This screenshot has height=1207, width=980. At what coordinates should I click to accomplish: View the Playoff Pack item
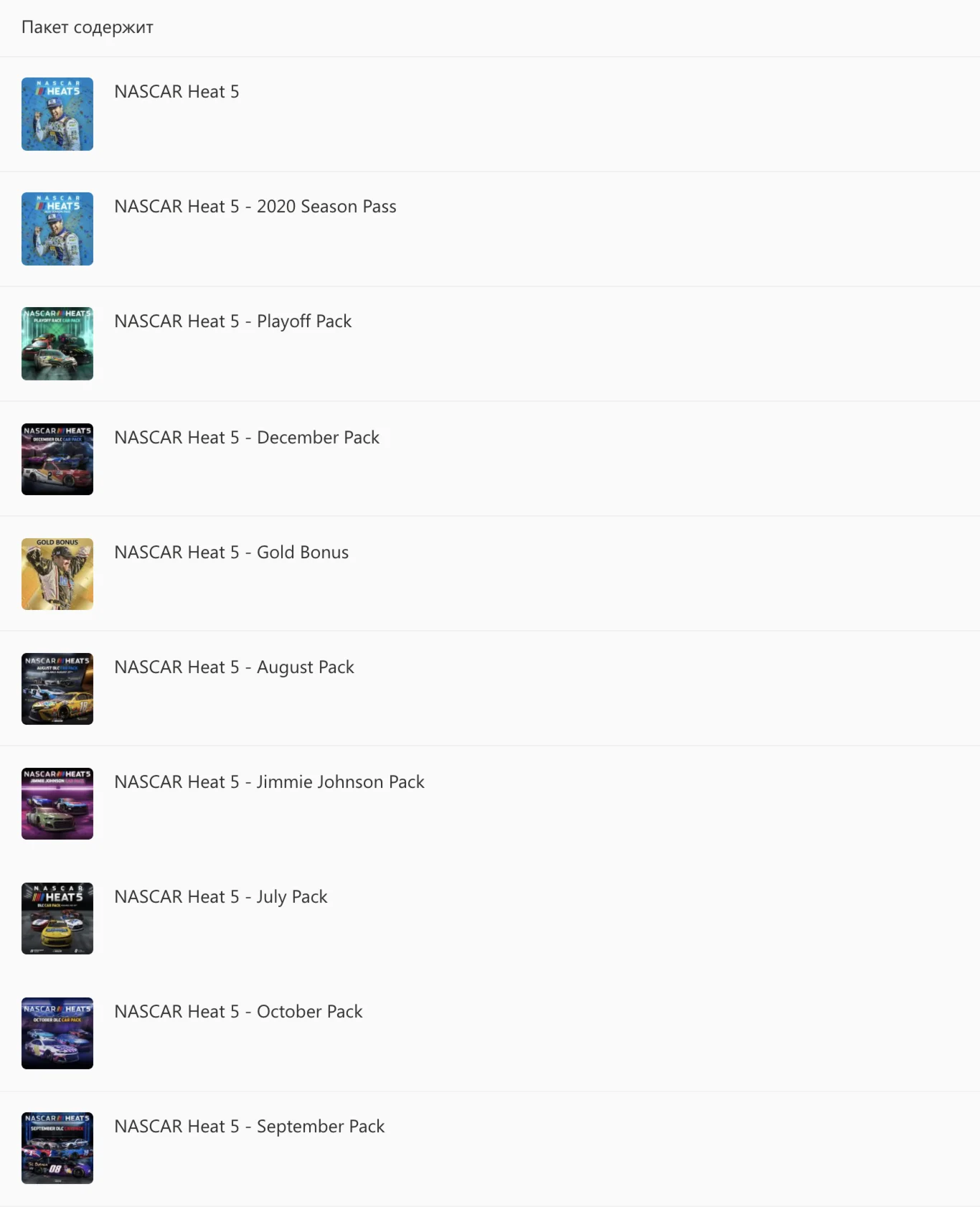pos(232,322)
